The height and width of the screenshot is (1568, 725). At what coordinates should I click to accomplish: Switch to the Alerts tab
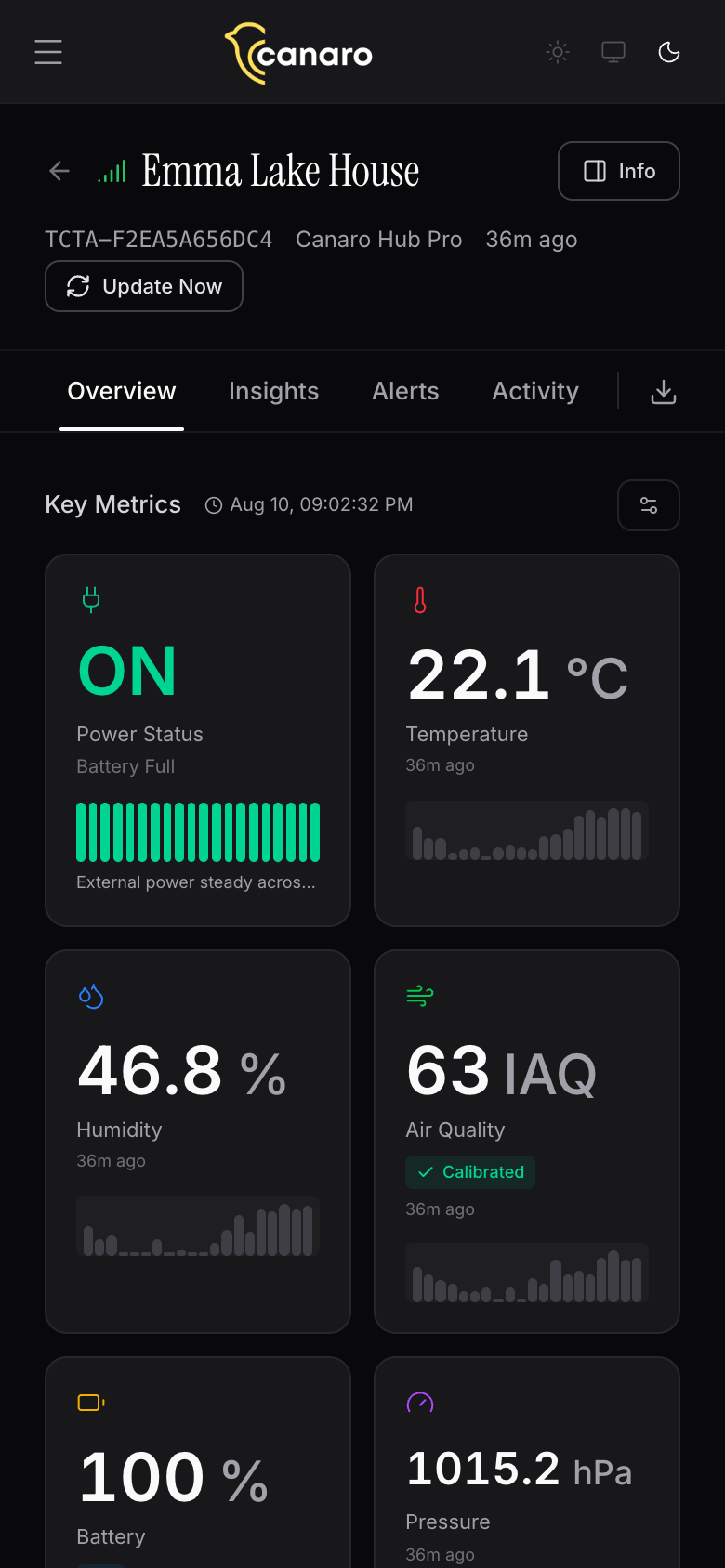405,391
